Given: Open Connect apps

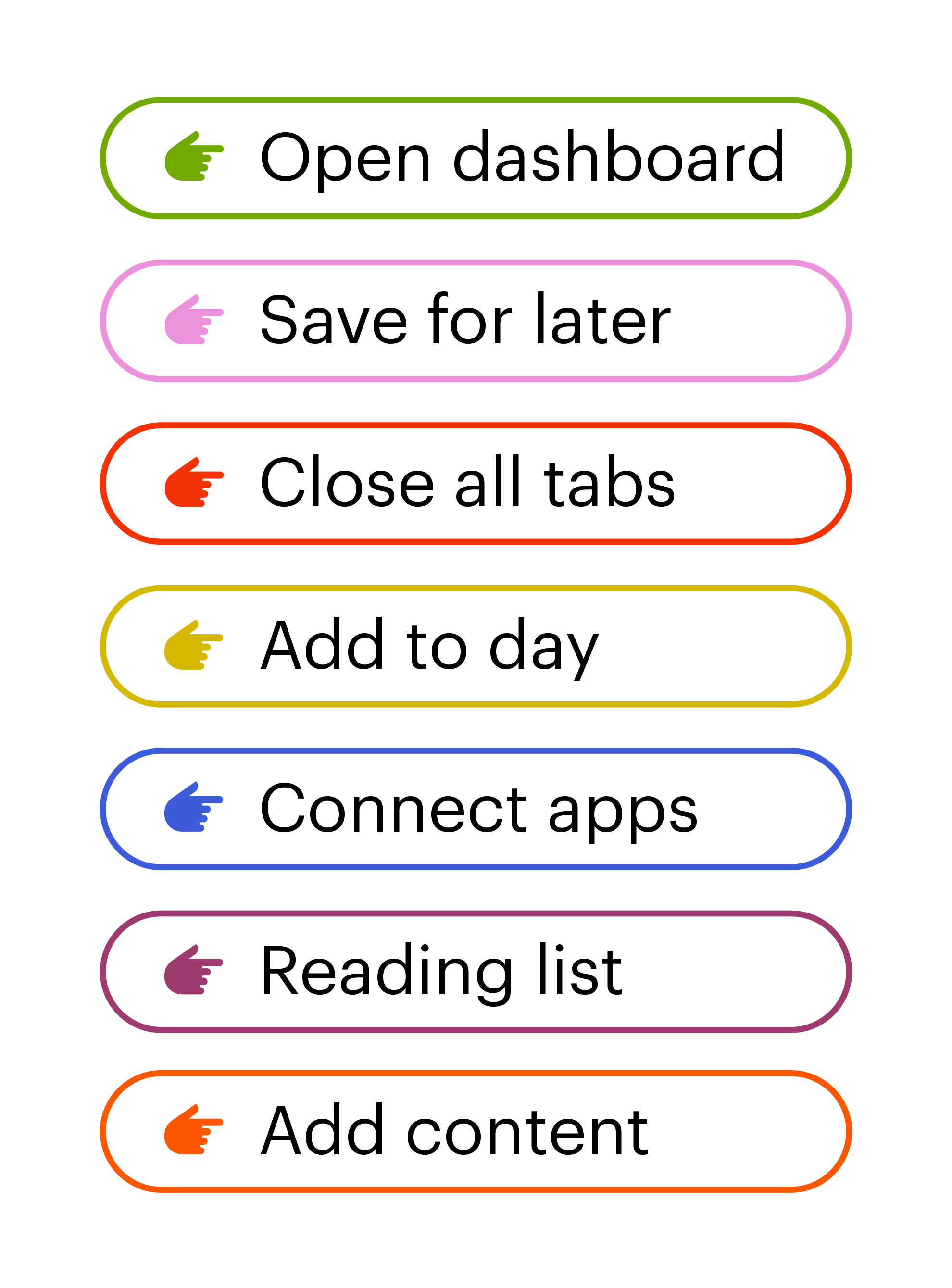Looking at the screenshot, I should click(476, 809).
